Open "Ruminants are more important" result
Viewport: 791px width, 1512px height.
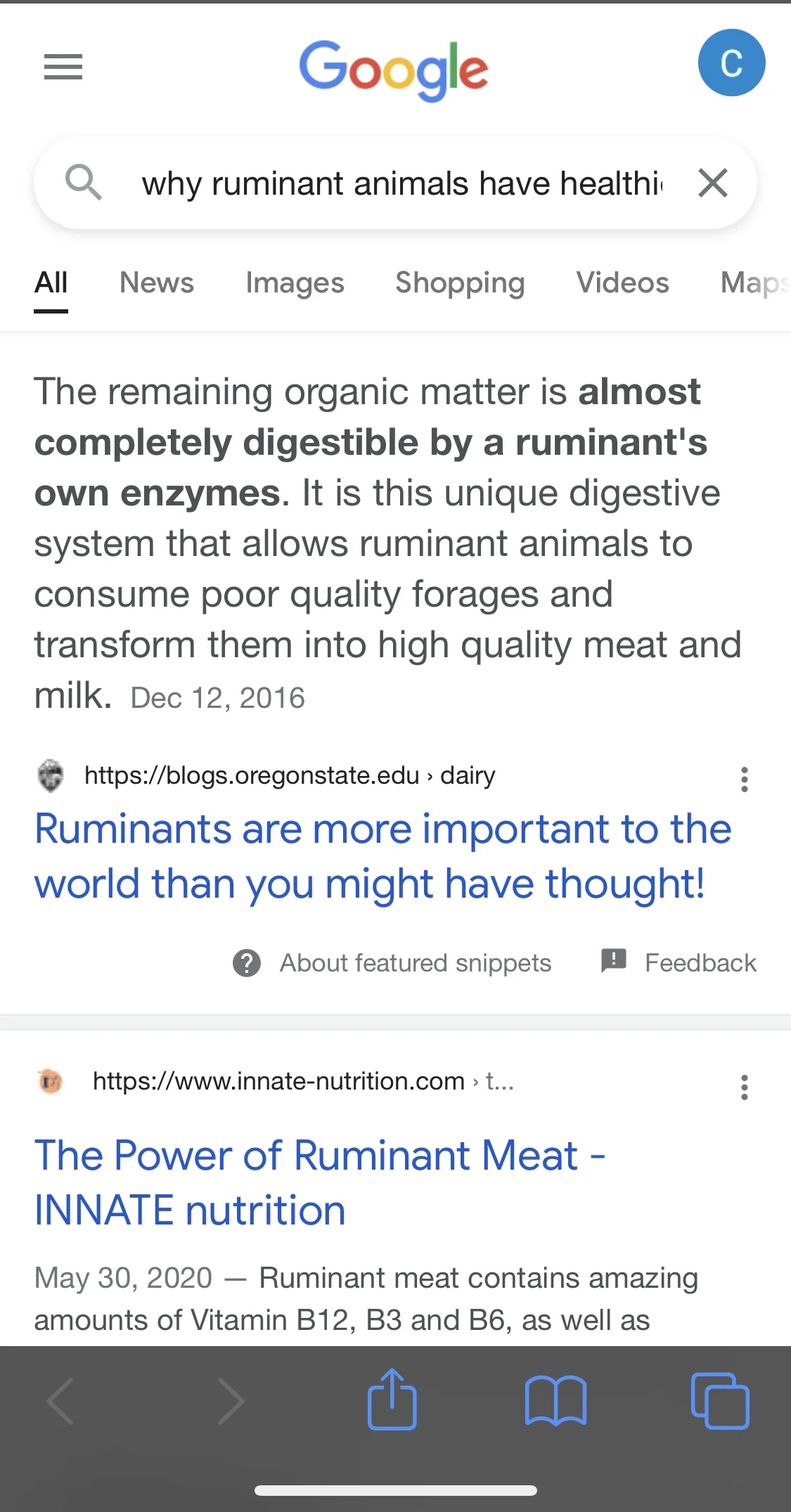[x=383, y=855]
